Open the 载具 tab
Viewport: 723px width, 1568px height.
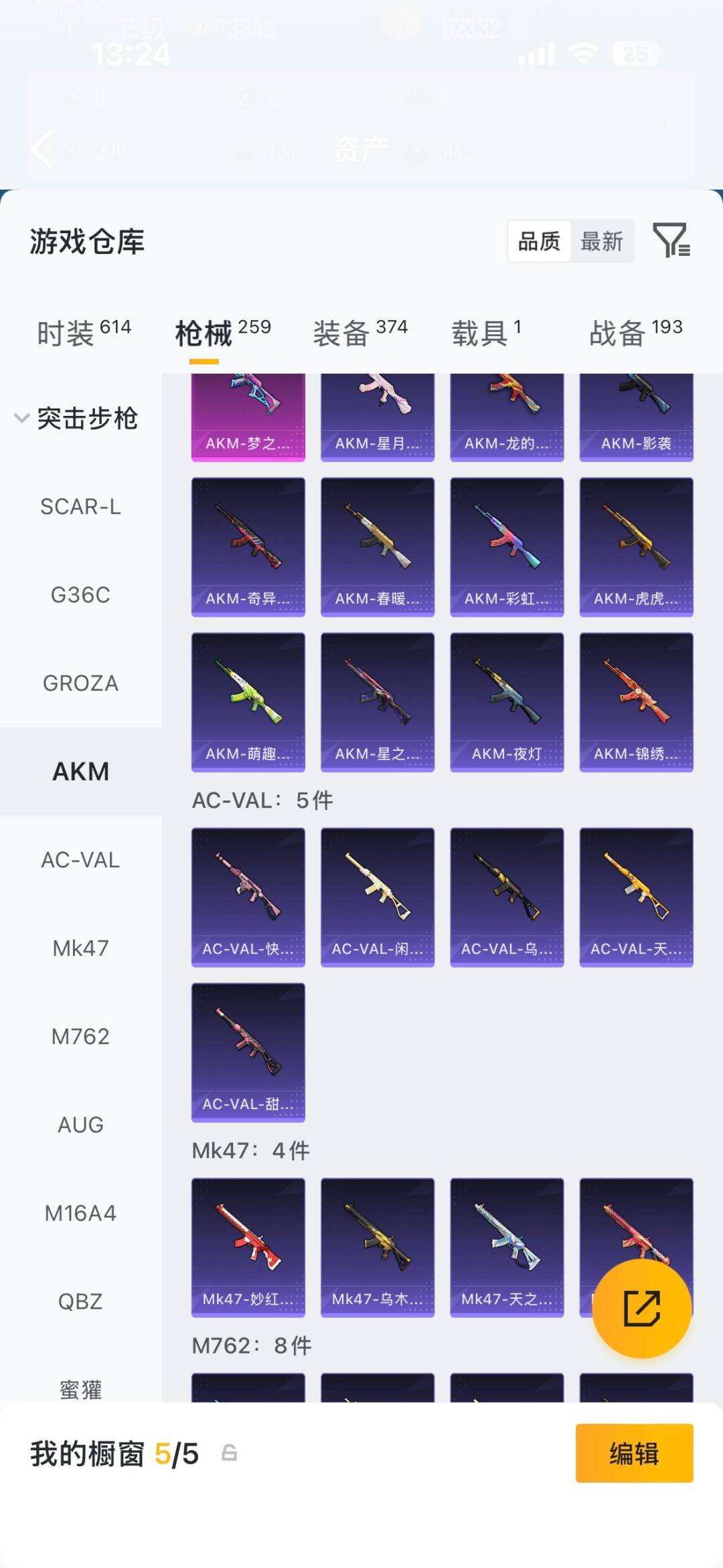tap(486, 332)
